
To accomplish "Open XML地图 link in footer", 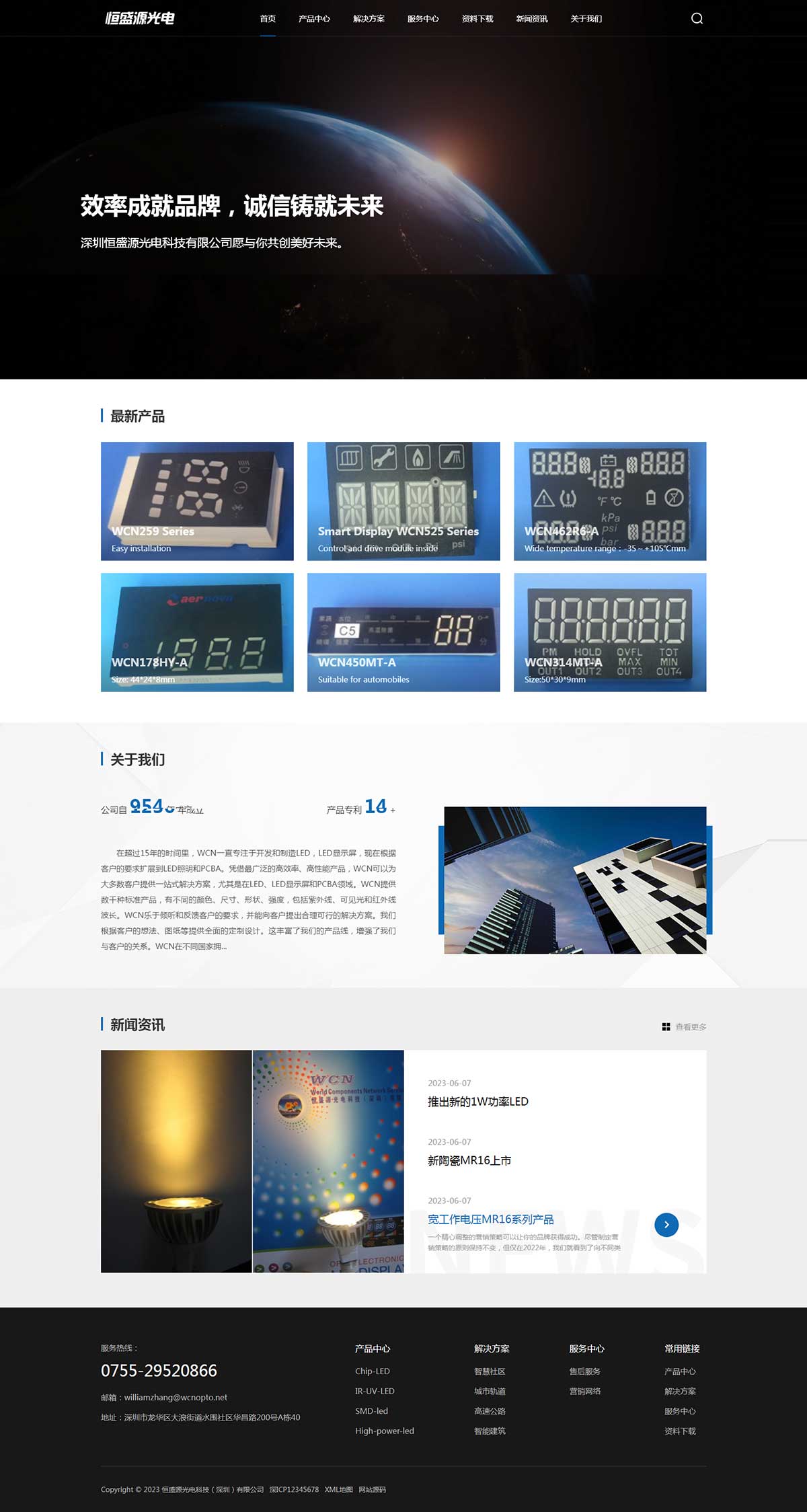I will tap(338, 1489).
